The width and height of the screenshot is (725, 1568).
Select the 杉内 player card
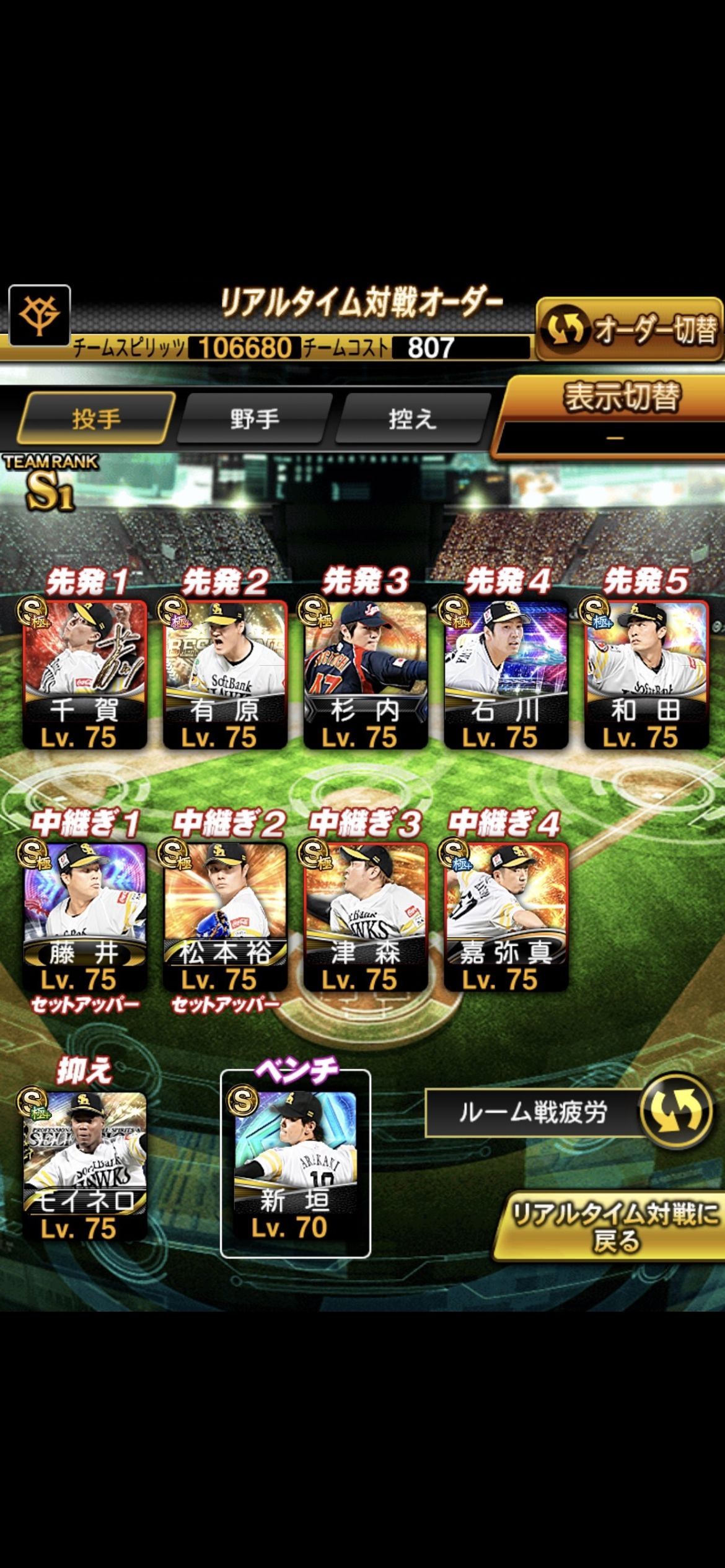[365, 674]
